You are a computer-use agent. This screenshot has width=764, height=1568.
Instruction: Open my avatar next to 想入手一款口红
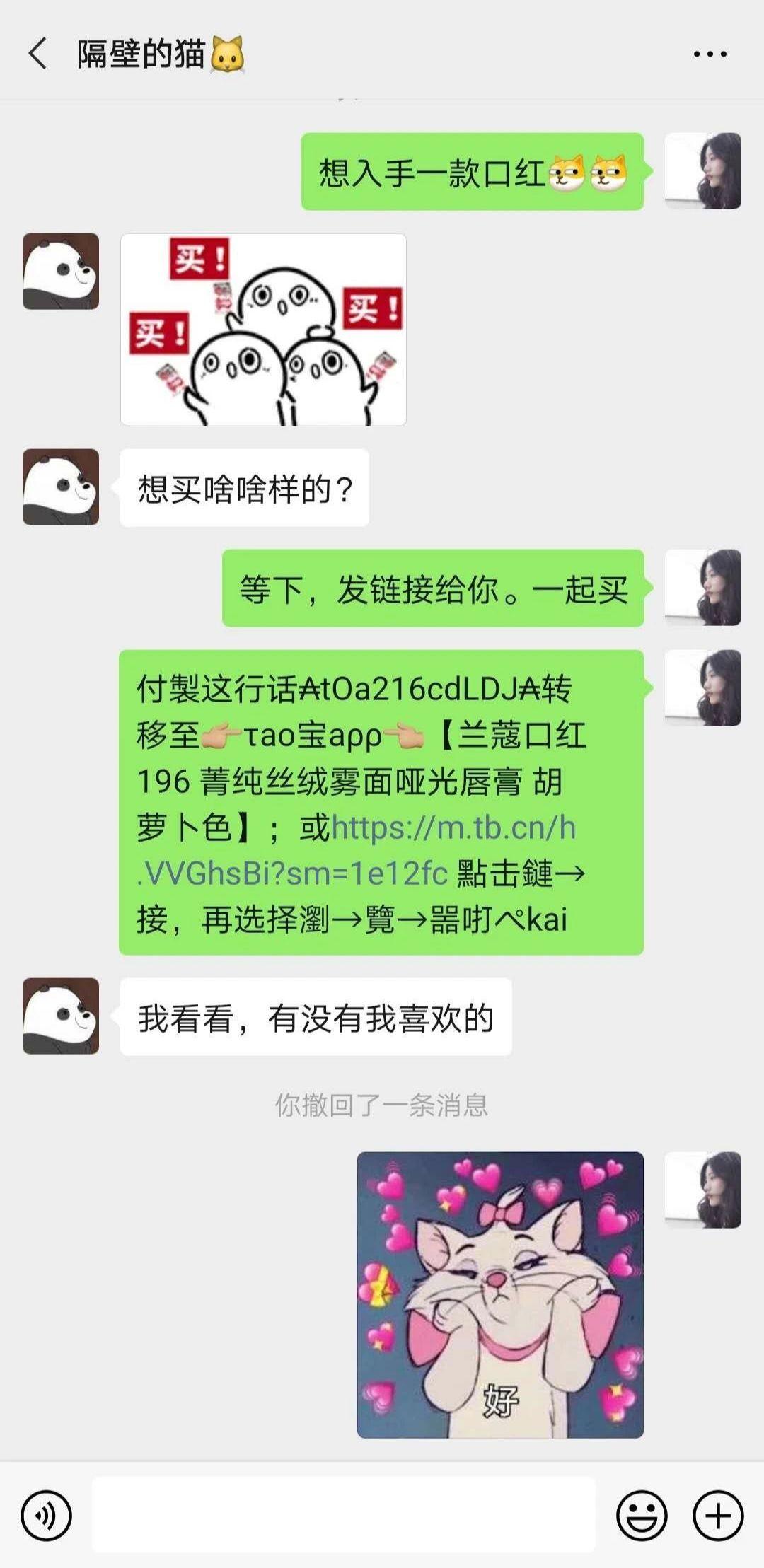[x=702, y=171]
